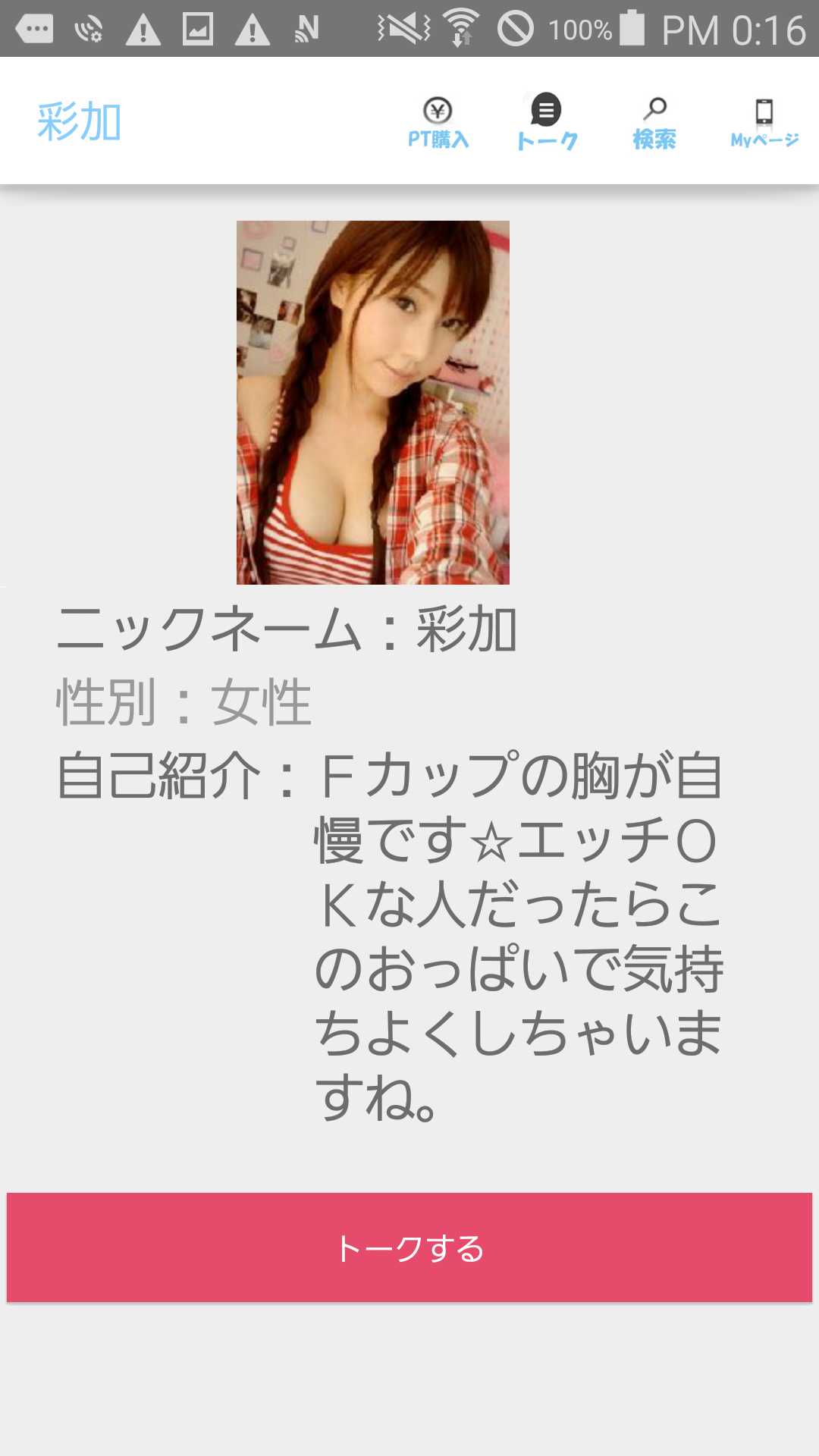
Task: Go to the トーク section
Action: 546,122
